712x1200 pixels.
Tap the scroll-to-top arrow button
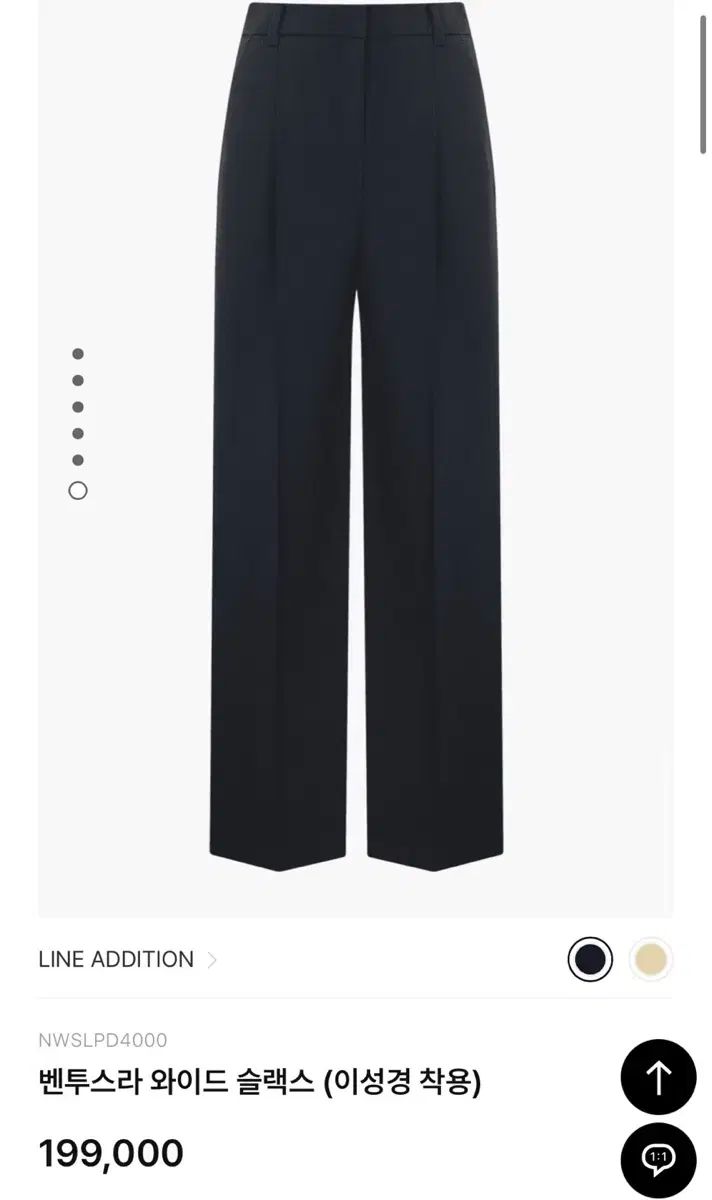point(658,1077)
